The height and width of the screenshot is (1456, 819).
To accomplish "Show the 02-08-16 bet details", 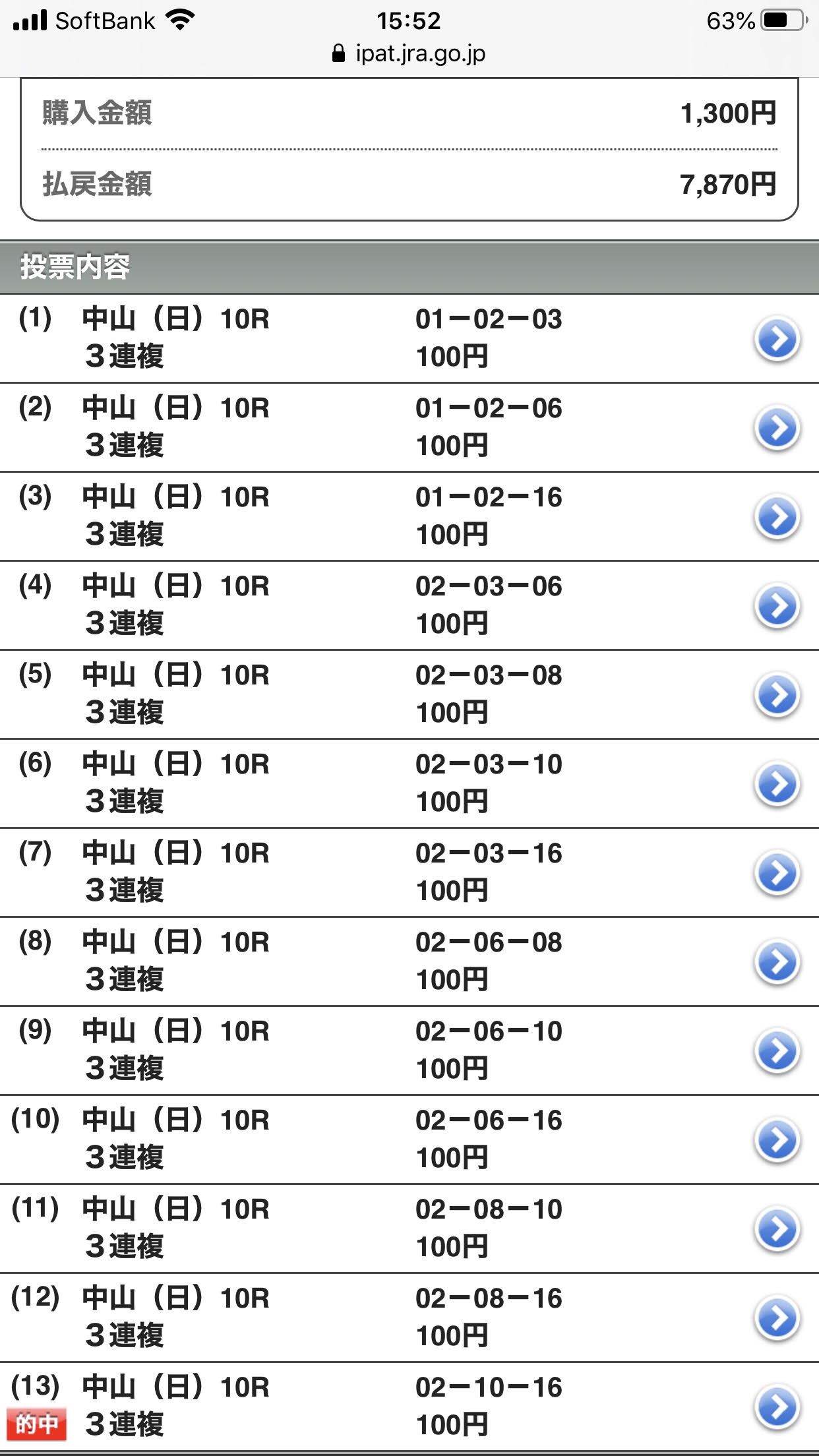I will [x=777, y=1318].
